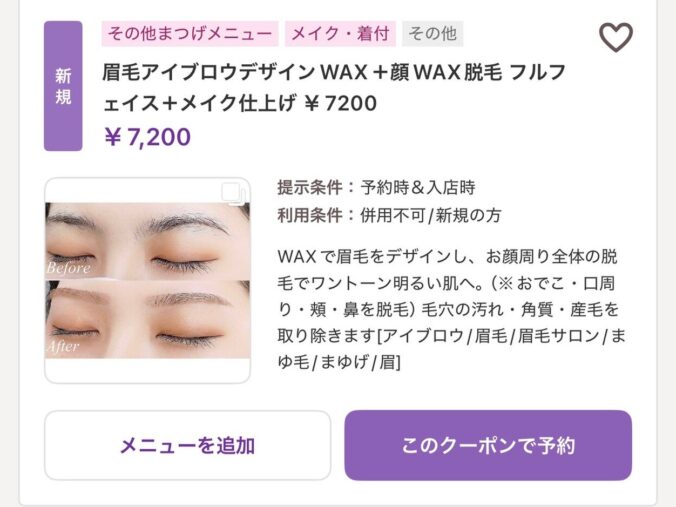Book with このクーポンで予約 button
676x507 pixels.
[488, 445]
